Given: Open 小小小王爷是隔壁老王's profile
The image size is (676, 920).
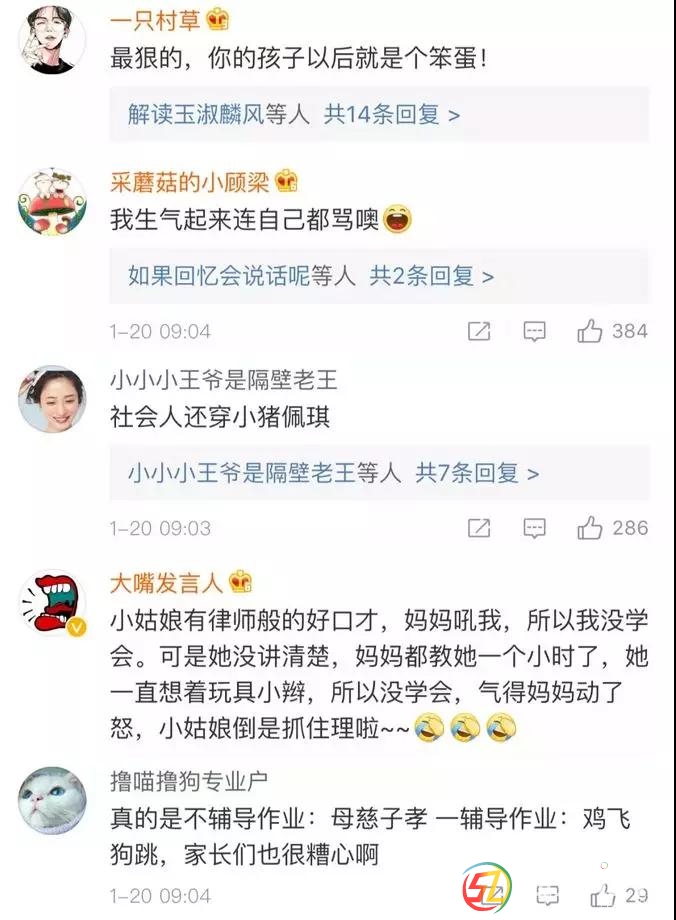Looking at the screenshot, I should pyautogui.click(x=224, y=379).
